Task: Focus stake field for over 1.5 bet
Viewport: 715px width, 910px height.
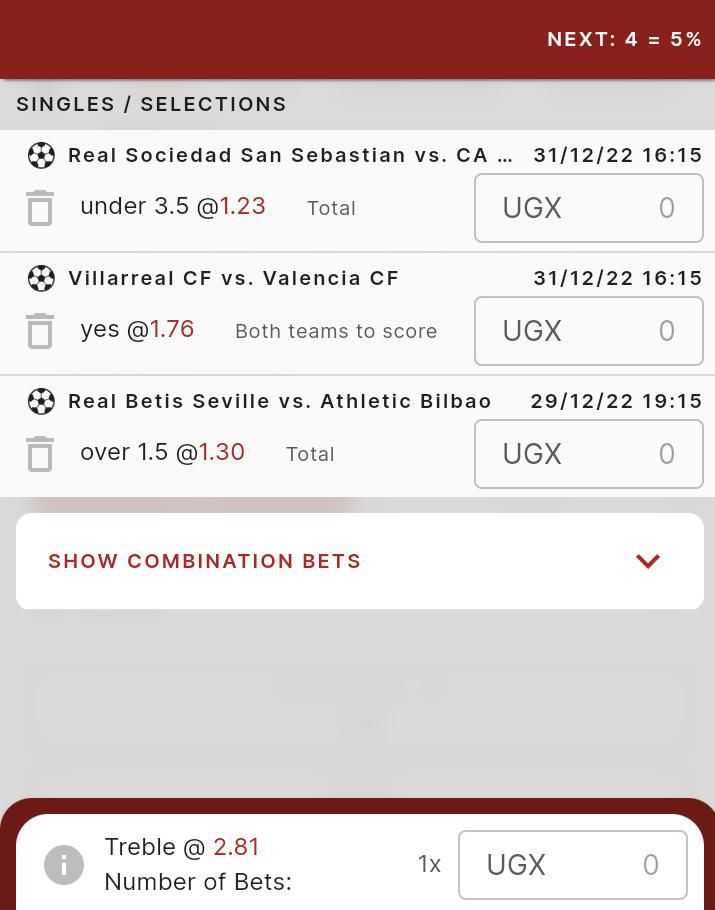Action: [x=588, y=454]
